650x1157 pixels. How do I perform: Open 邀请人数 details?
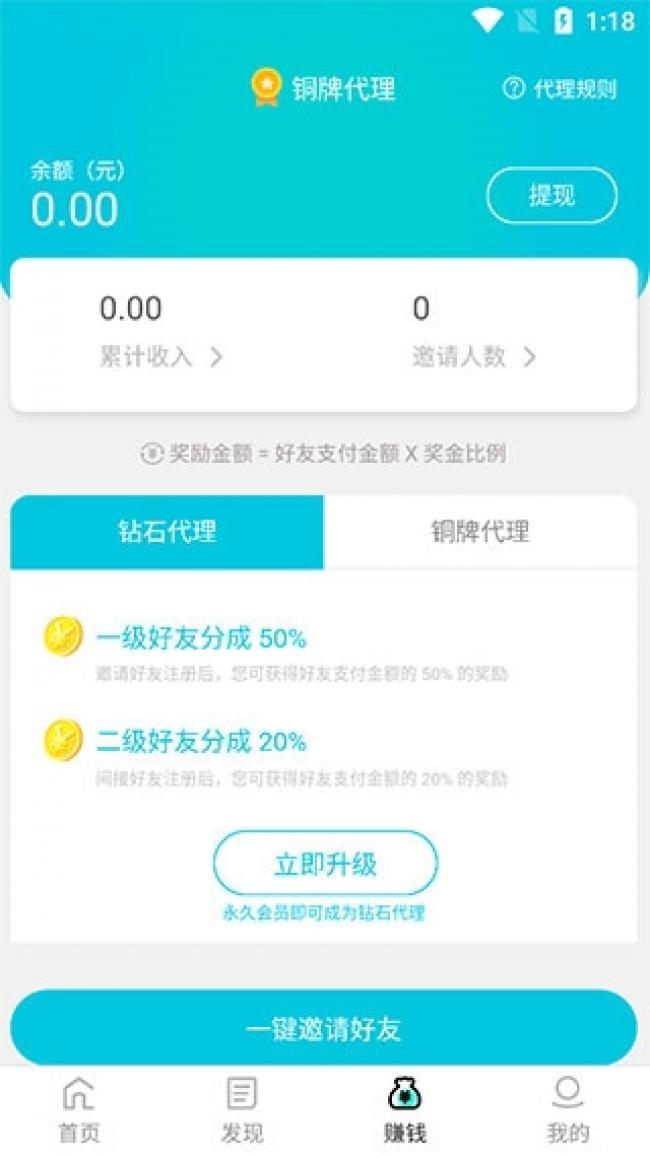click(474, 357)
